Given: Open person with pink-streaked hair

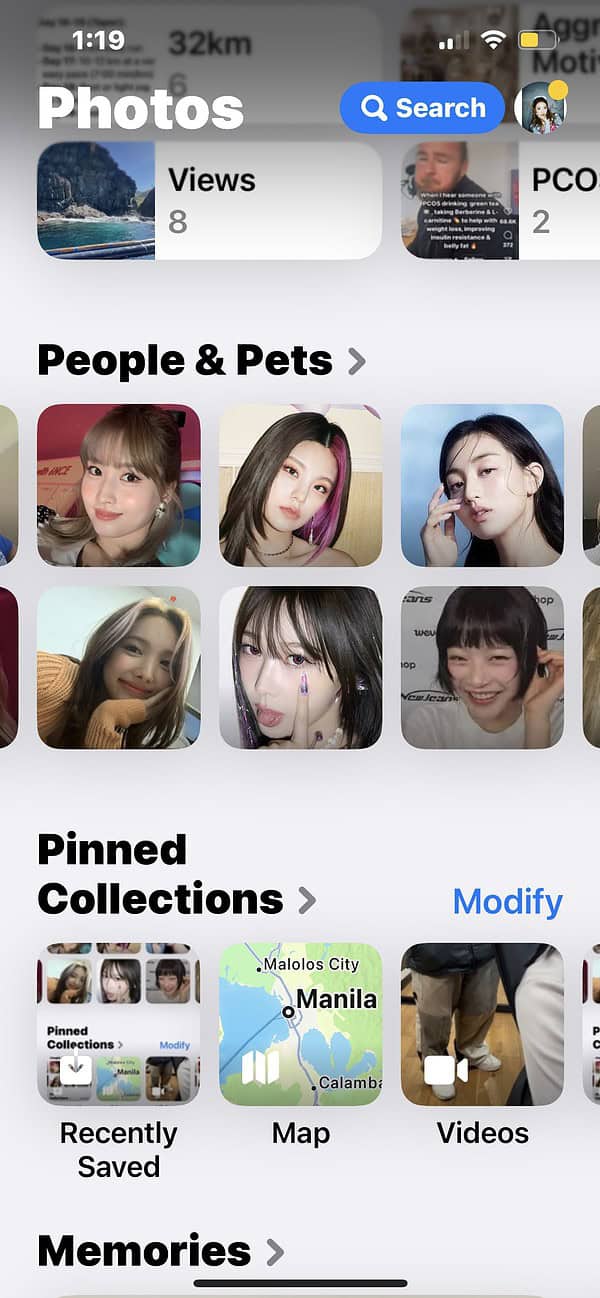Looking at the screenshot, I should tap(300, 485).
